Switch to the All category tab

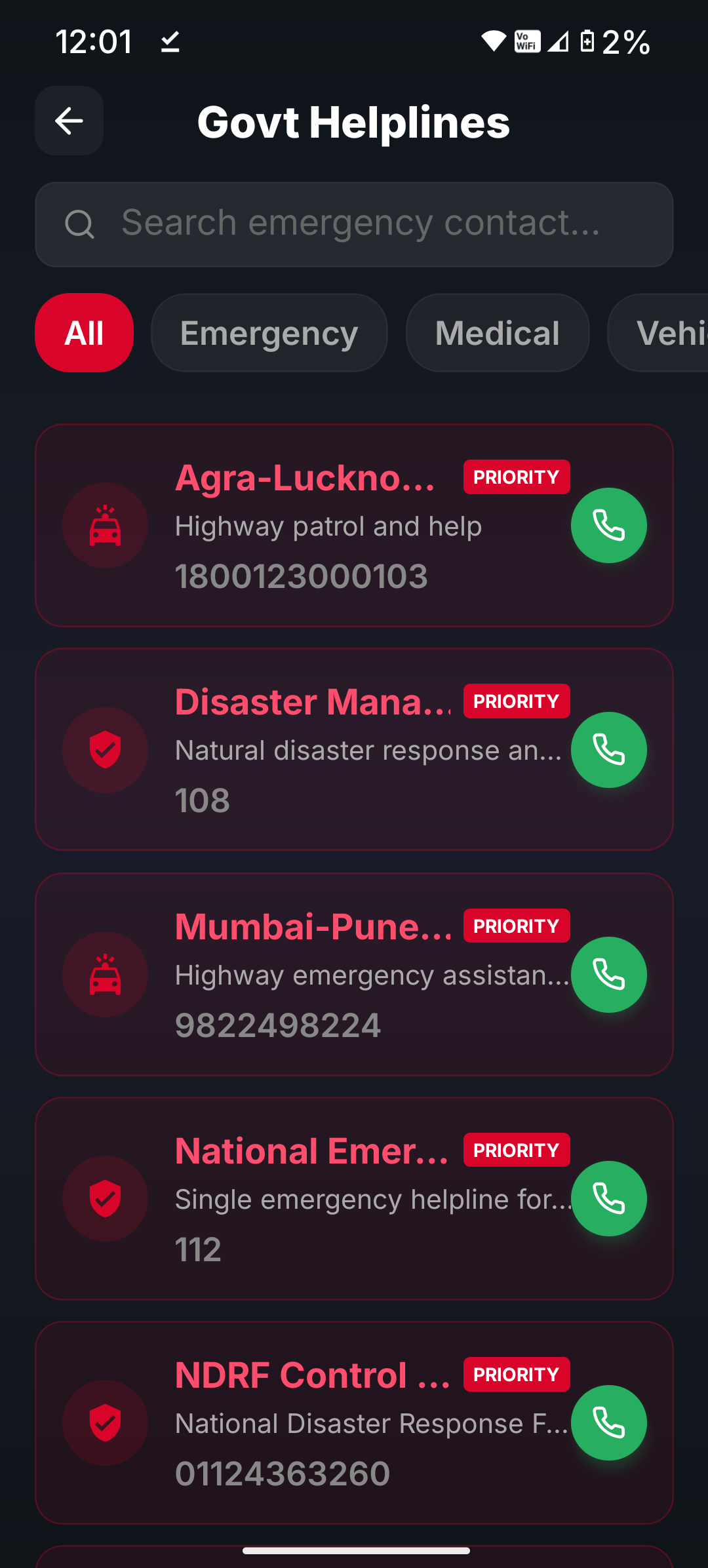pyautogui.click(x=84, y=332)
